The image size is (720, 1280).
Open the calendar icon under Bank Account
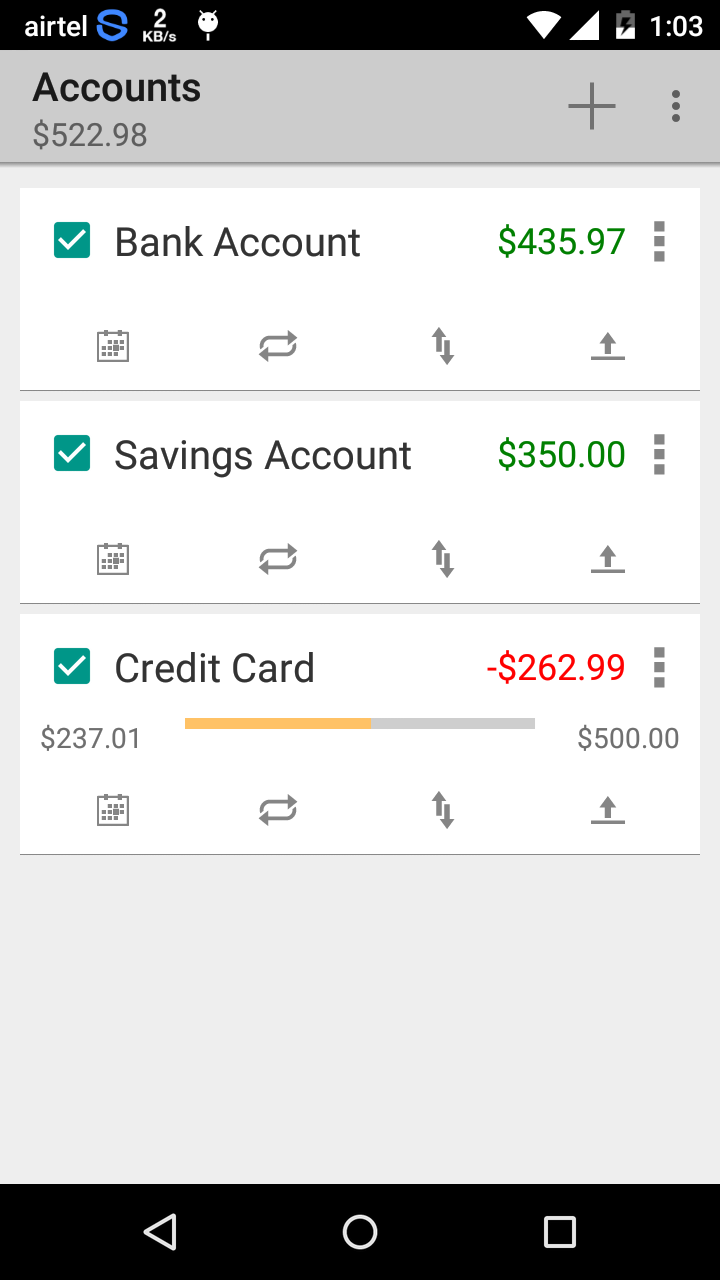point(113,346)
